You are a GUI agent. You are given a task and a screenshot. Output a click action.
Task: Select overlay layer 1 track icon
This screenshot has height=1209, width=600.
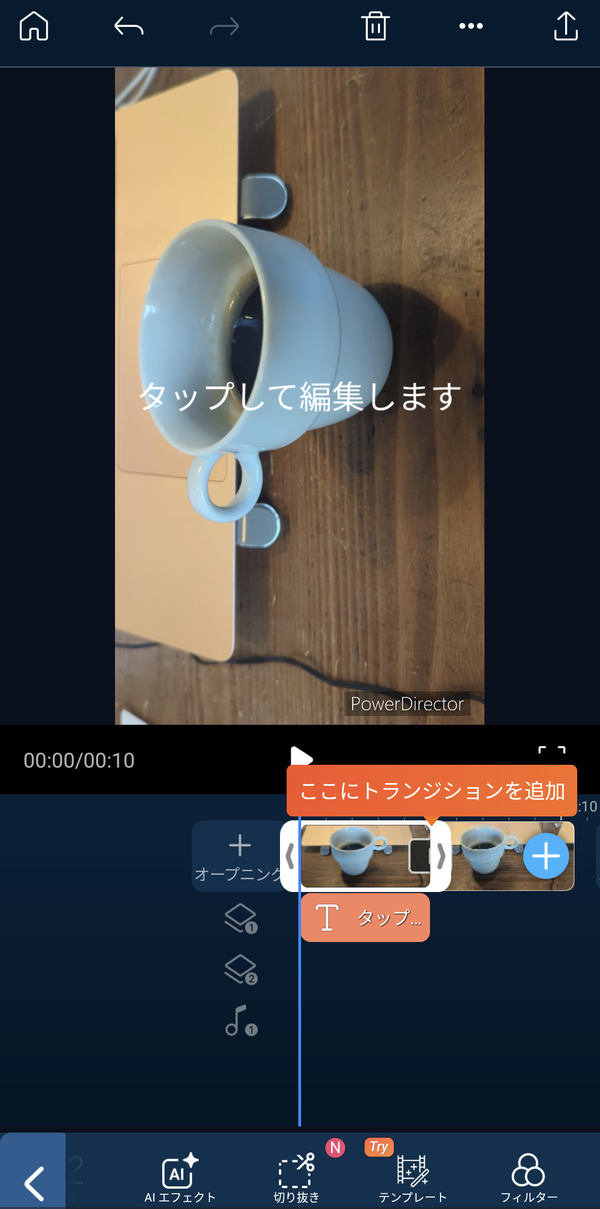(241, 918)
